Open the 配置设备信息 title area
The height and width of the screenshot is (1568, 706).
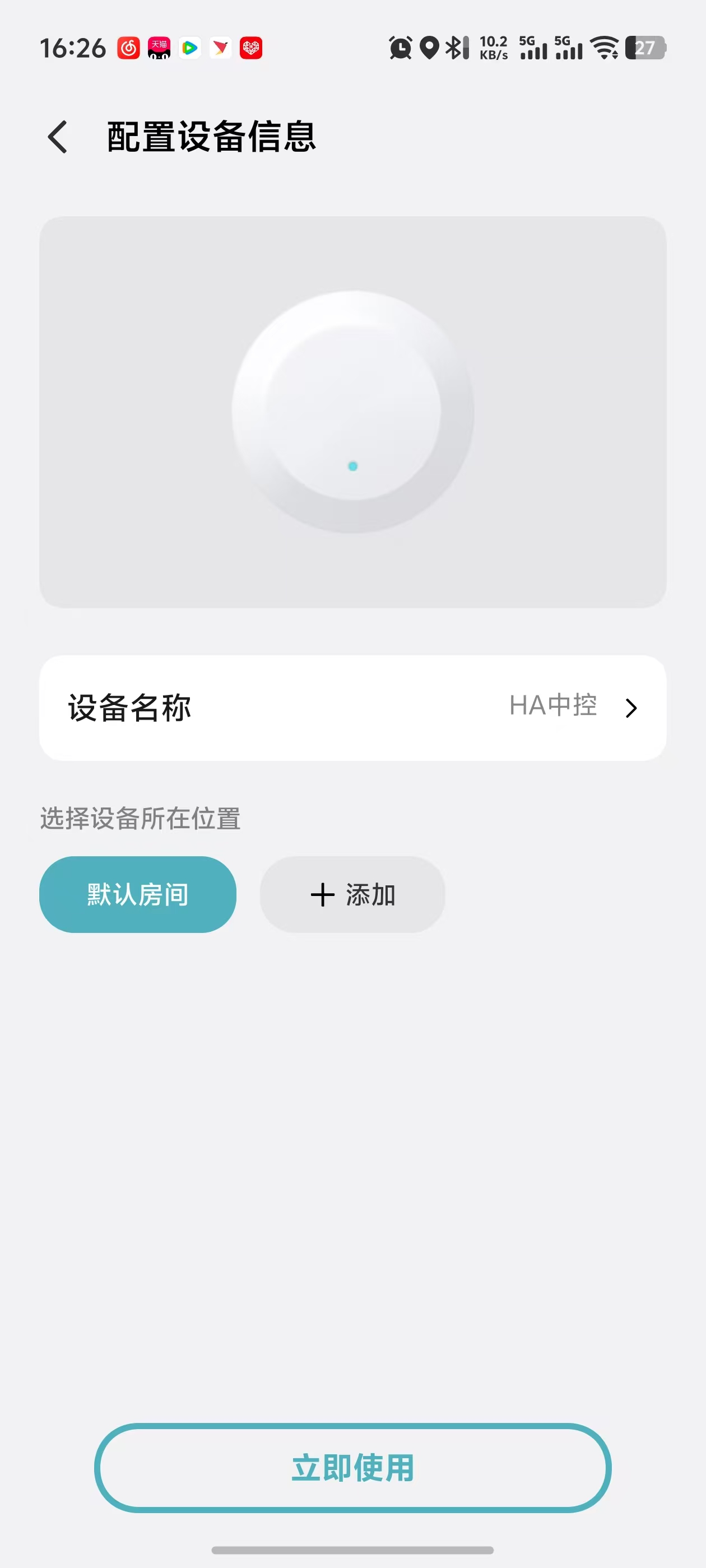210,137
